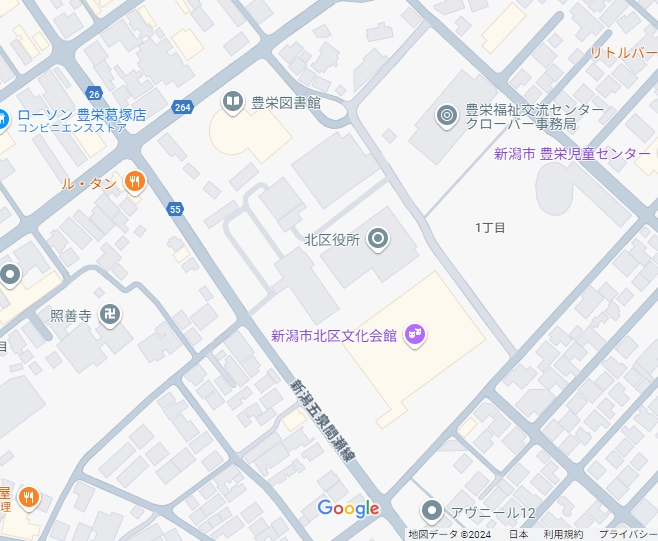
Task: Select the 新潟市 豊栄児童センター label
Action: coord(572,154)
